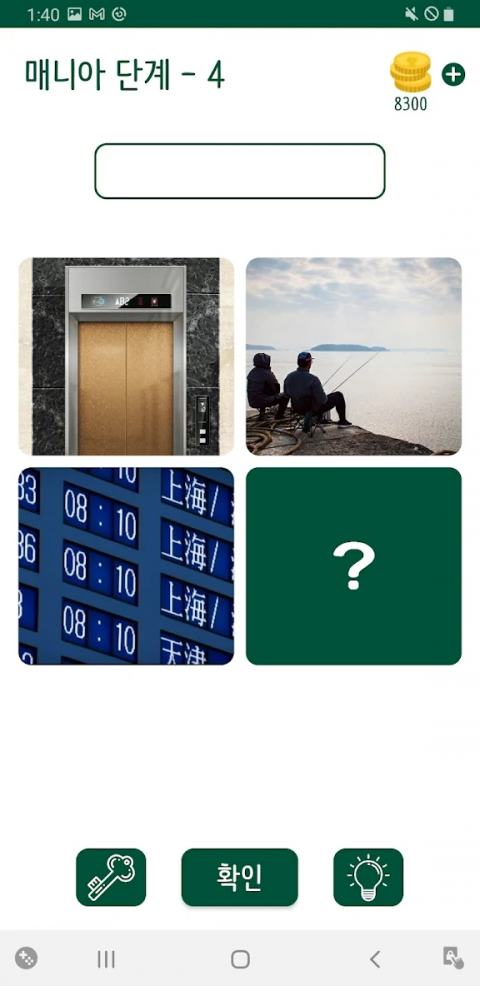The width and height of the screenshot is (480, 986).
Task: Get a hint with the lightbulb button
Action: 368,877
